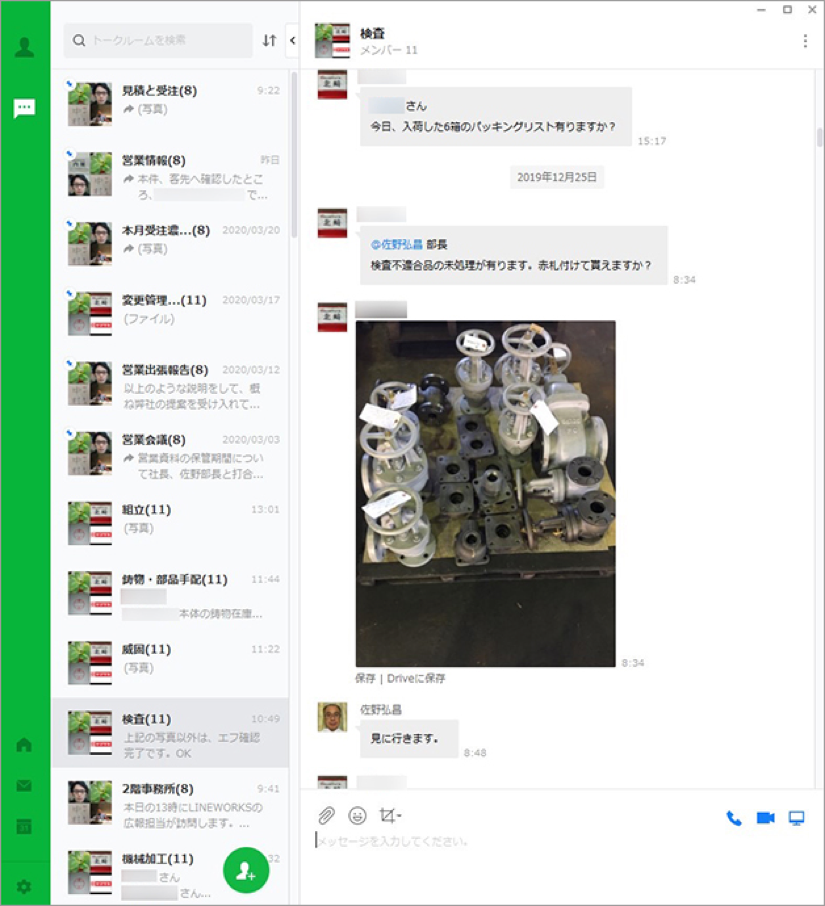Tap the sort order icon beside search
Screen dimensions: 825x906
269,41
